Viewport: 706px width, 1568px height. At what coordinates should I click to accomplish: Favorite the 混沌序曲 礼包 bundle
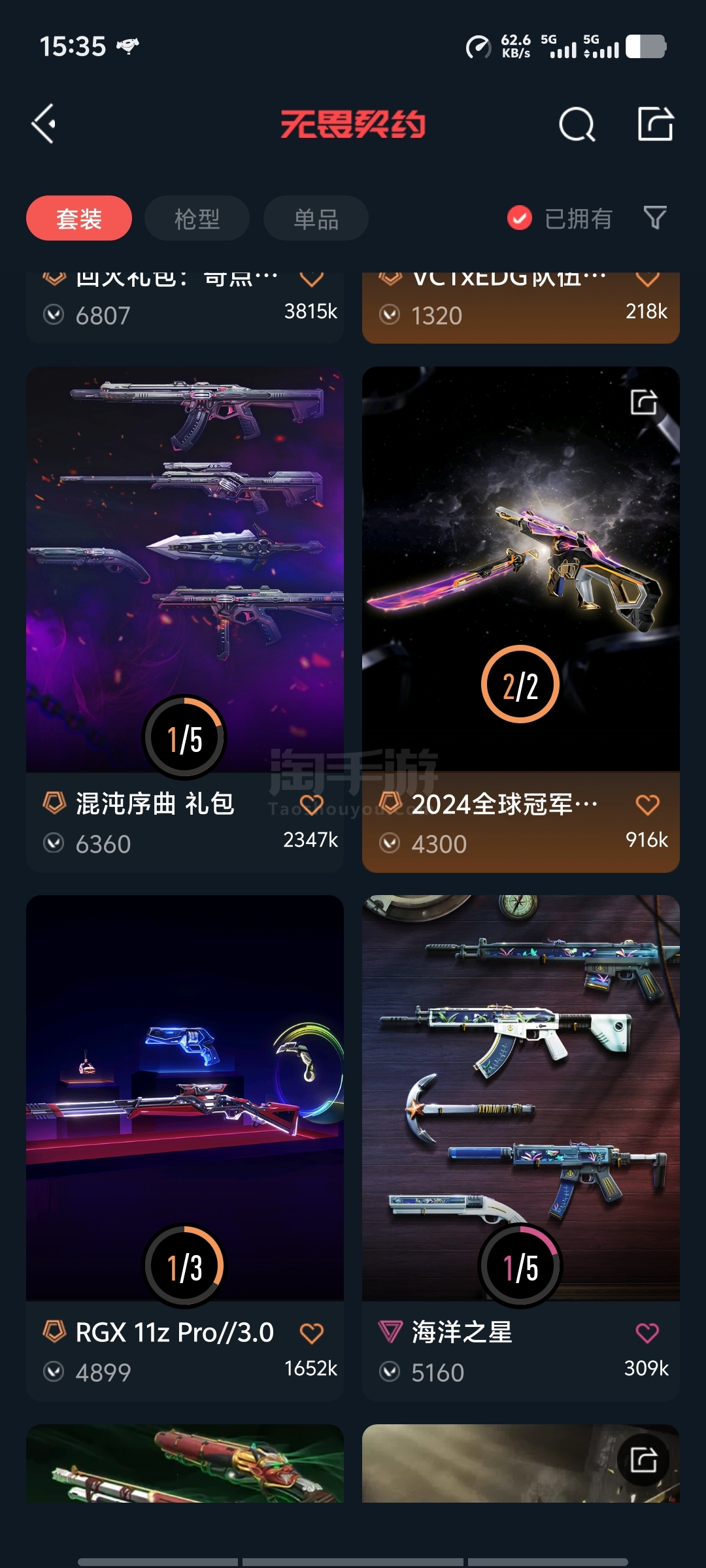(311, 805)
